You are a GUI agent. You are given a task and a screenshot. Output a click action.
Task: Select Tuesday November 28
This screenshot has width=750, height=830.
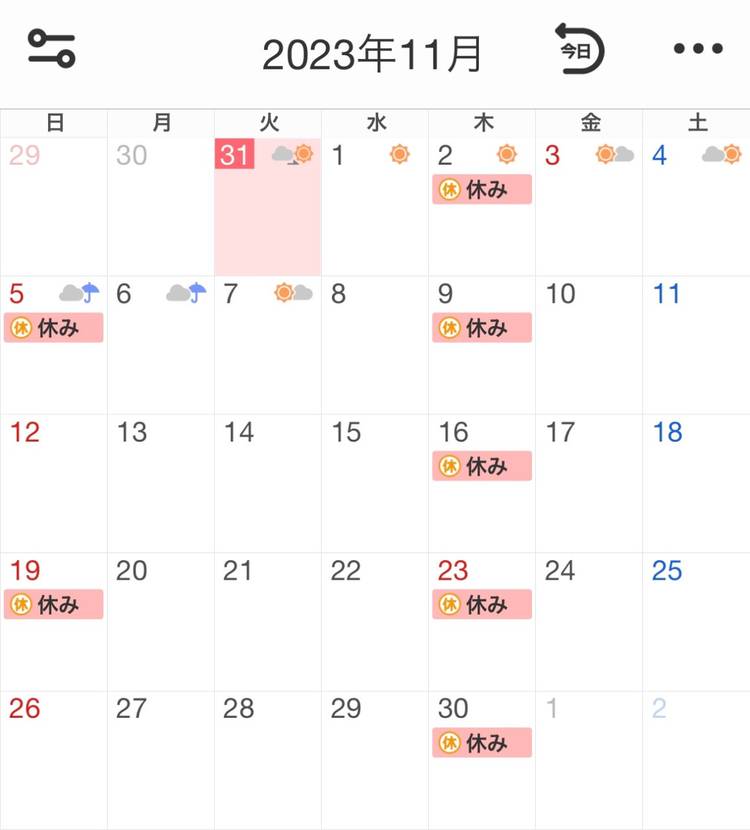(267, 759)
